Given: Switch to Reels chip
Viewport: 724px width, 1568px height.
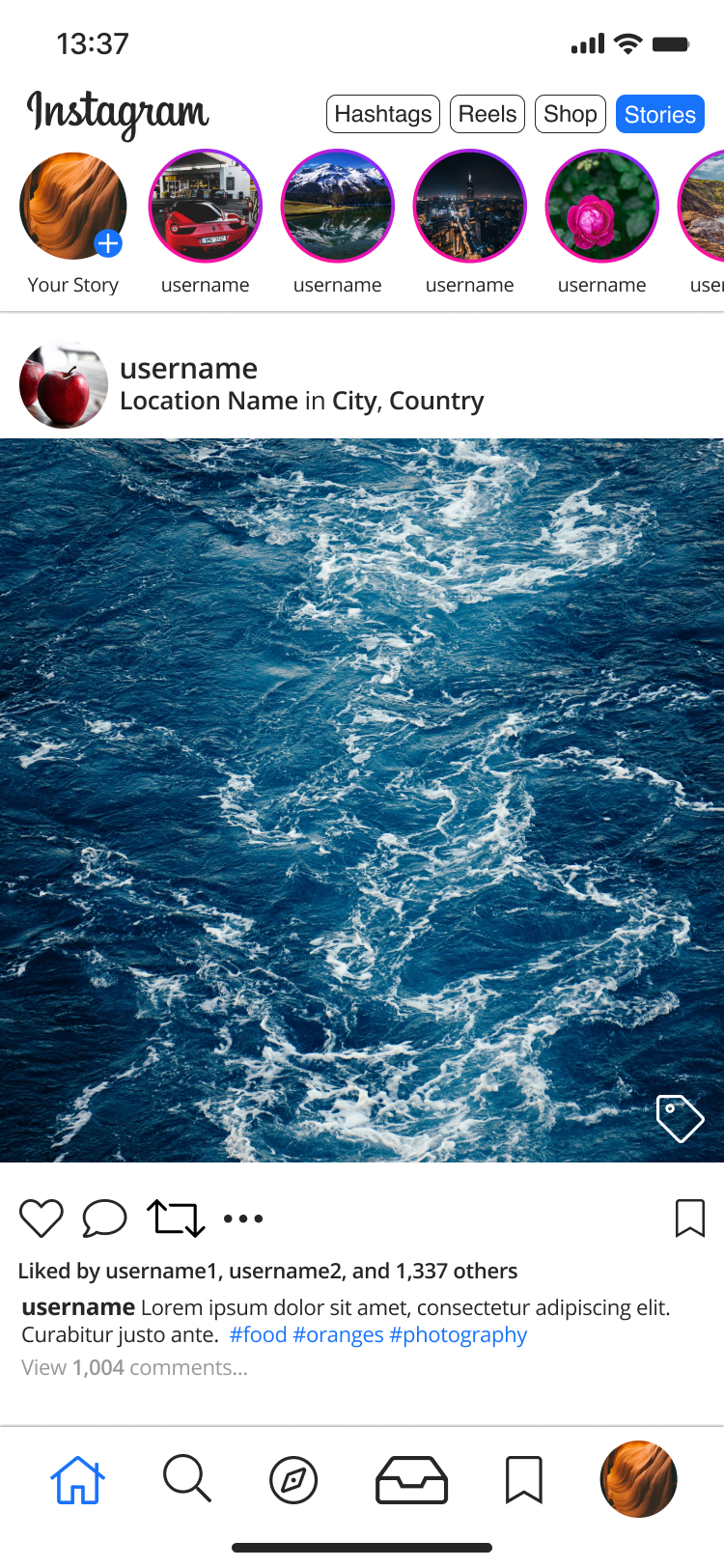Looking at the screenshot, I should tap(487, 114).
